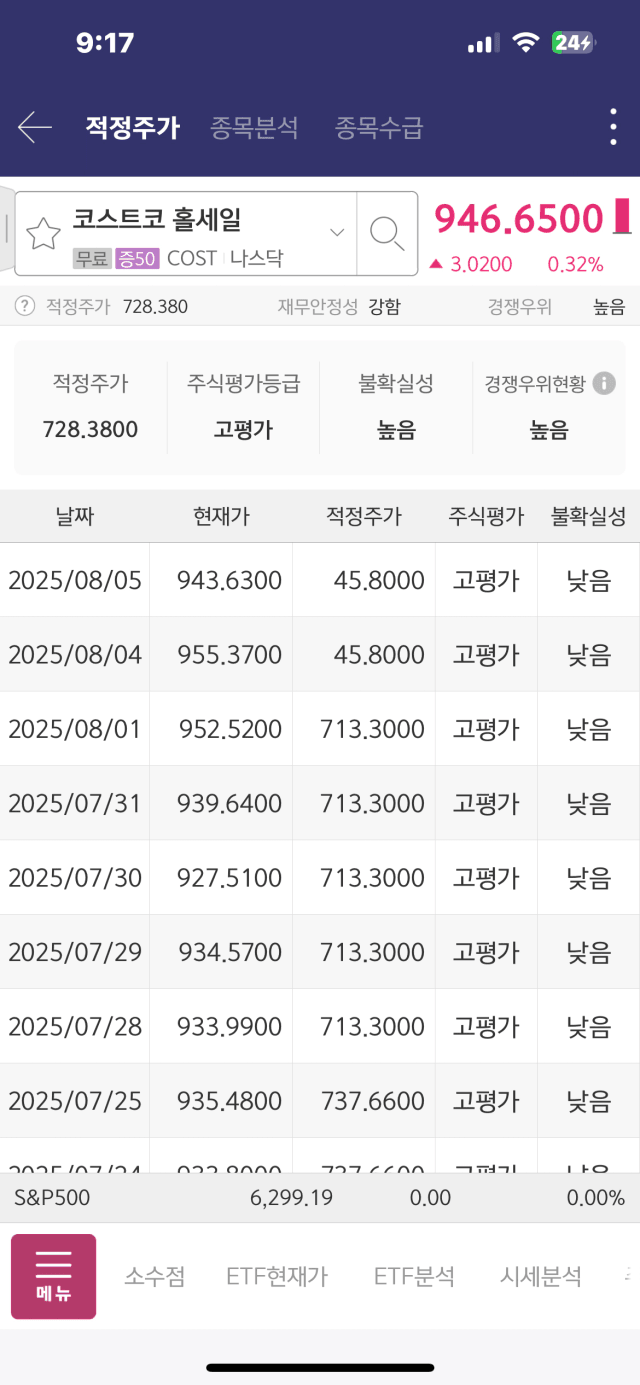Expand the stock selector dropdown chevron

[337, 233]
